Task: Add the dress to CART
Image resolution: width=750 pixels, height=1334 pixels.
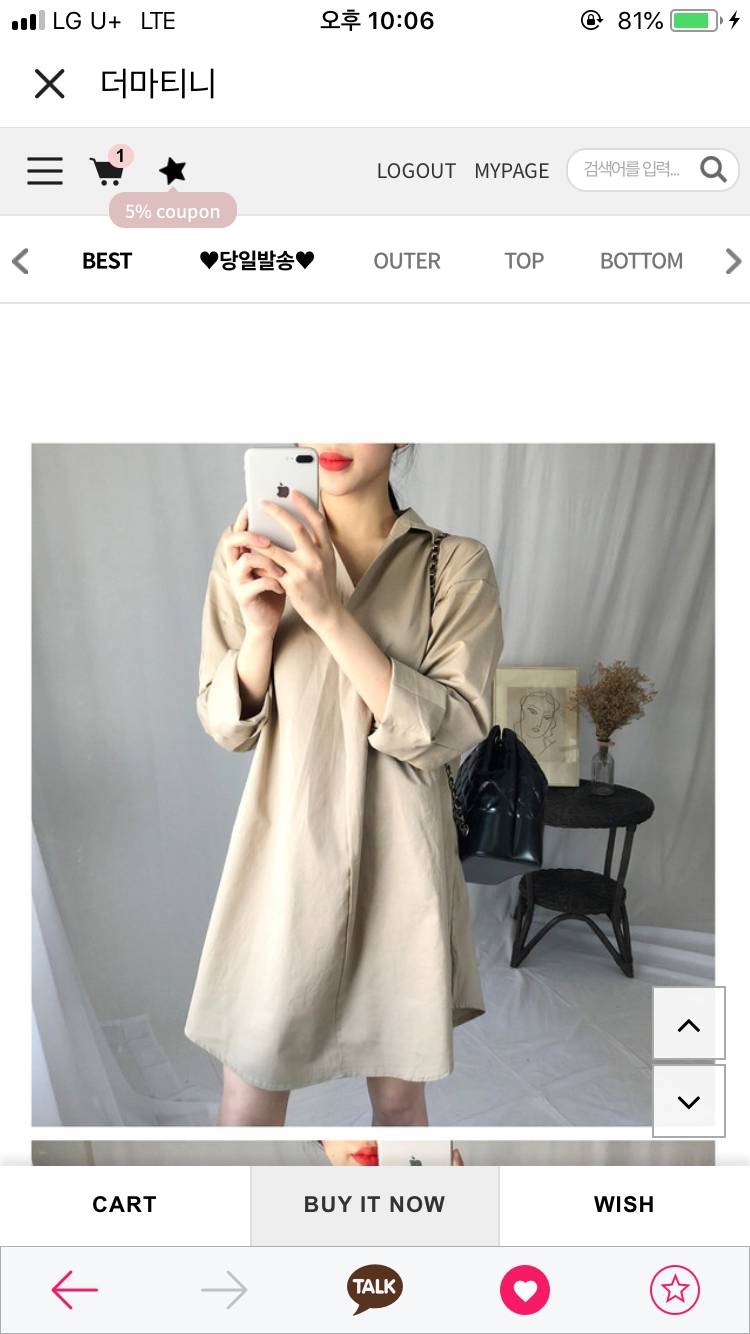Action: coord(124,1204)
